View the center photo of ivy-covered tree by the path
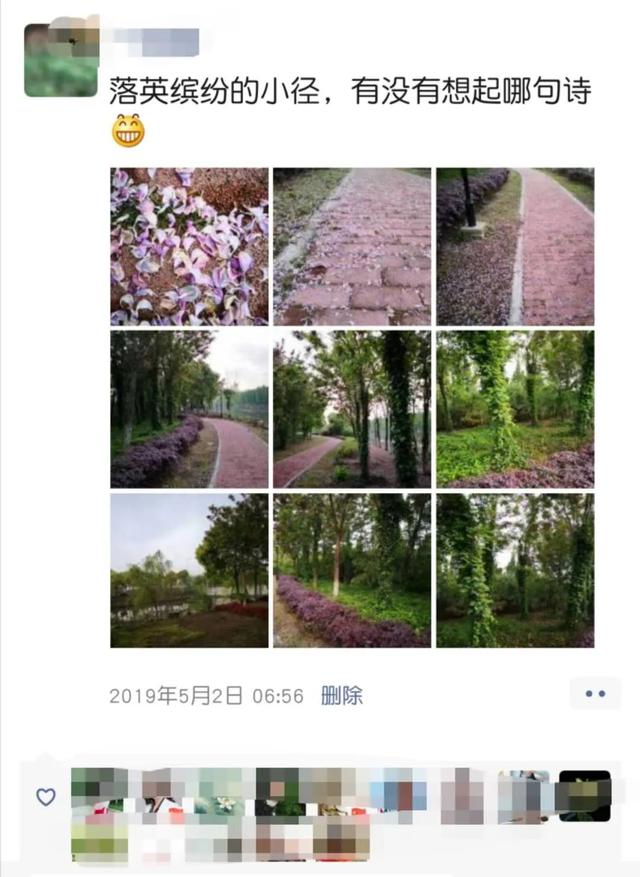The image size is (640, 877). (x=352, y=409)
